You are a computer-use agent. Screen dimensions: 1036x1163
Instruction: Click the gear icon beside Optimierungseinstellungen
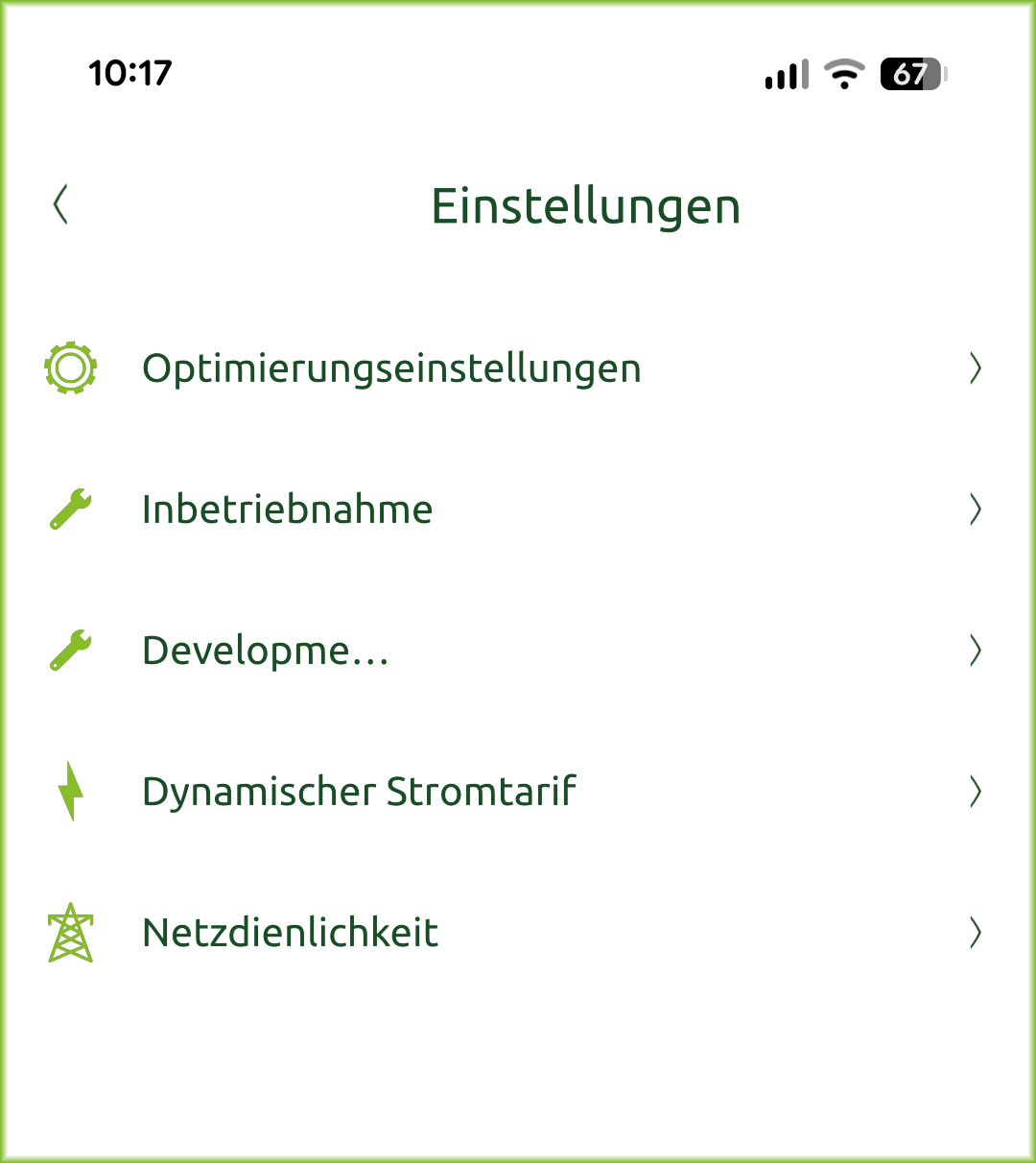[x=69, y=368]
